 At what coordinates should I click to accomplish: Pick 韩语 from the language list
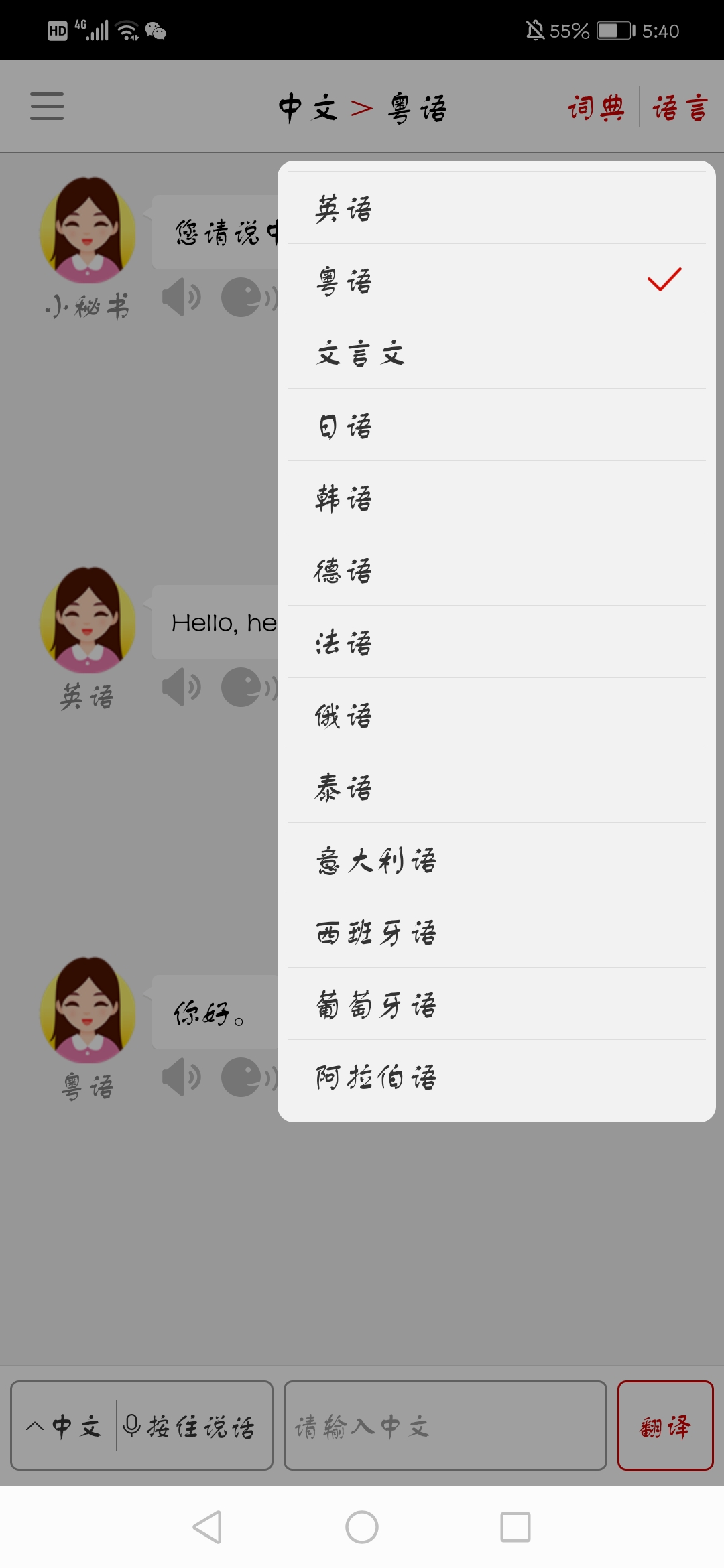[x=496, y=498]
